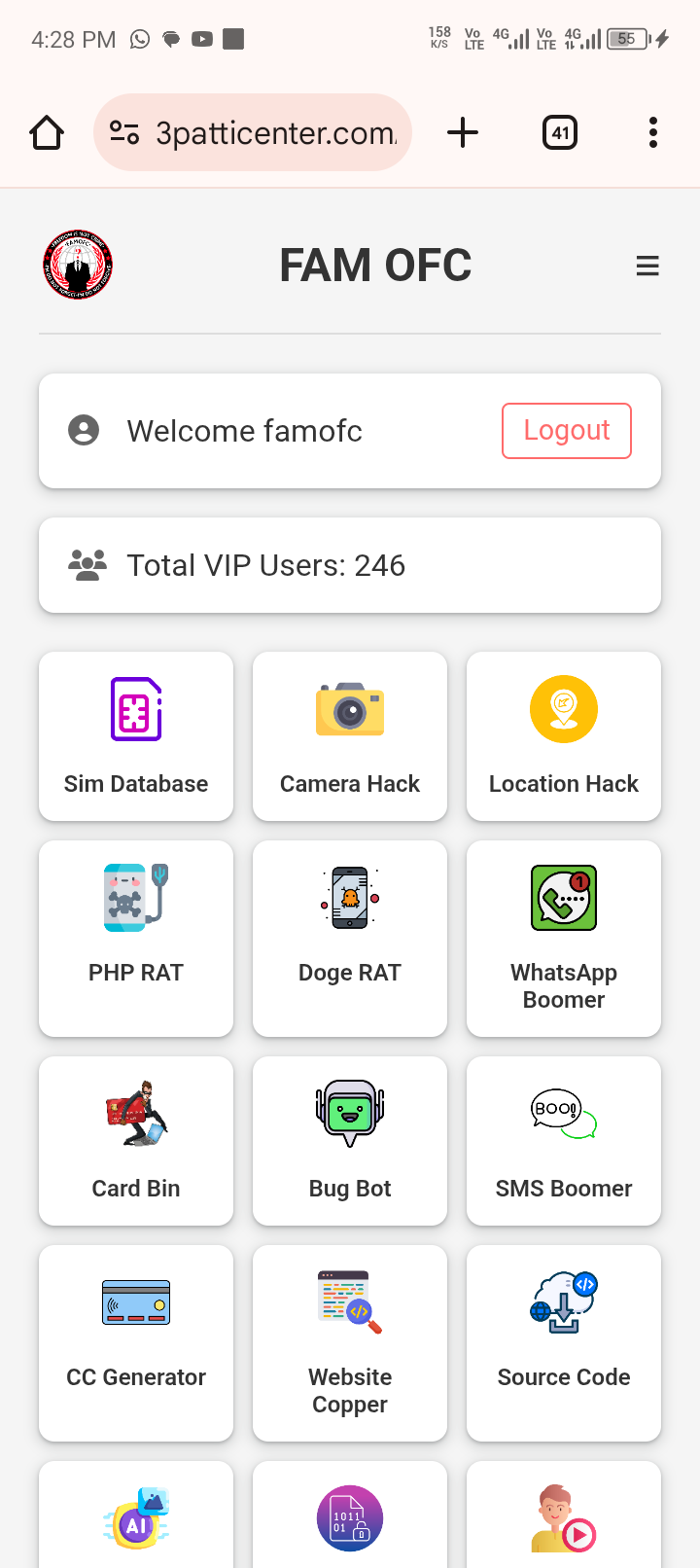Open the SMS Boomer tool

click(x=563, y=1140)
